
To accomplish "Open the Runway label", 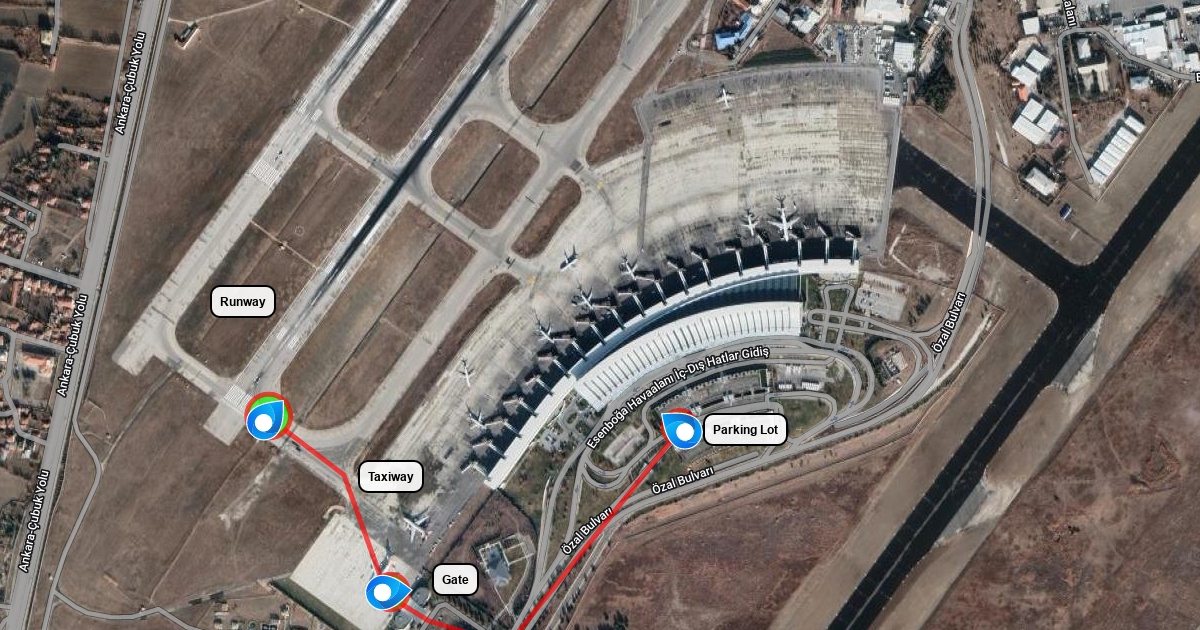I will [243, 301].
